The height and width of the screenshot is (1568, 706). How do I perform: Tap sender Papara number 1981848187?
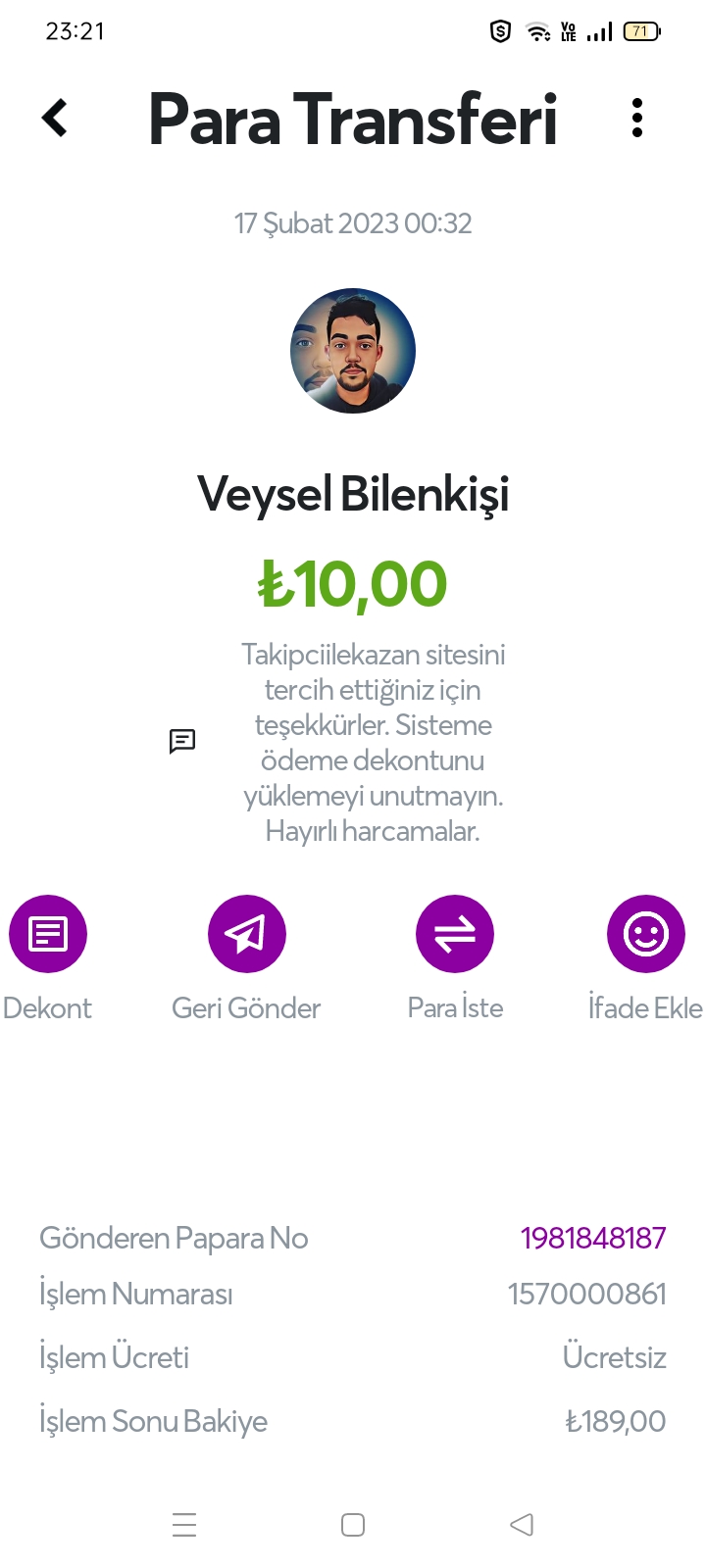(593, 1238)
